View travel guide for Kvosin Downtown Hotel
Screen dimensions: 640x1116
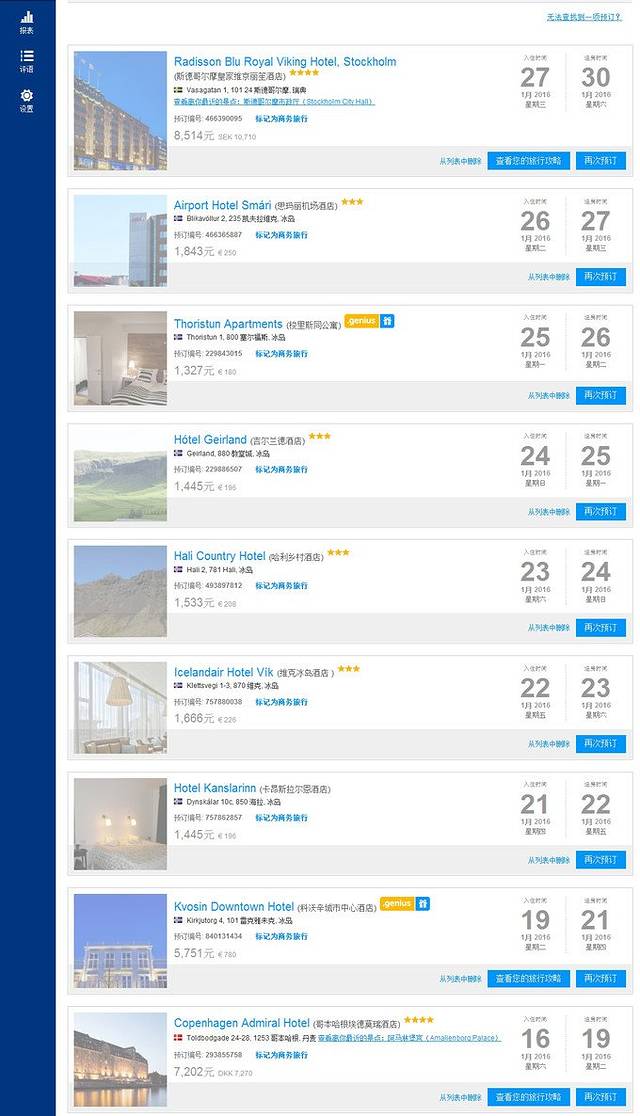[x=529, y=978]
